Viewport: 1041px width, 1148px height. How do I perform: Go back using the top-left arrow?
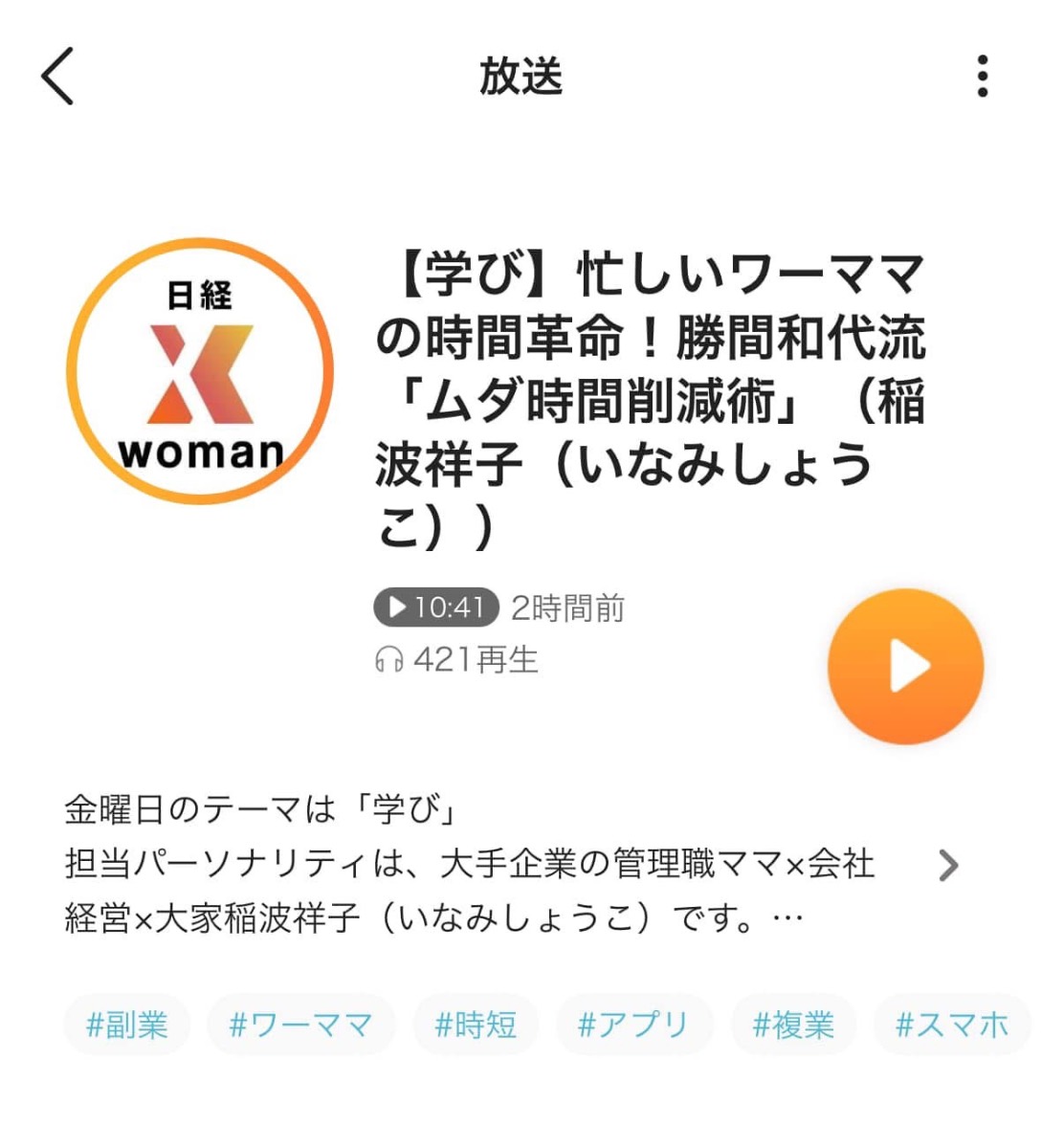coord(57,76)
